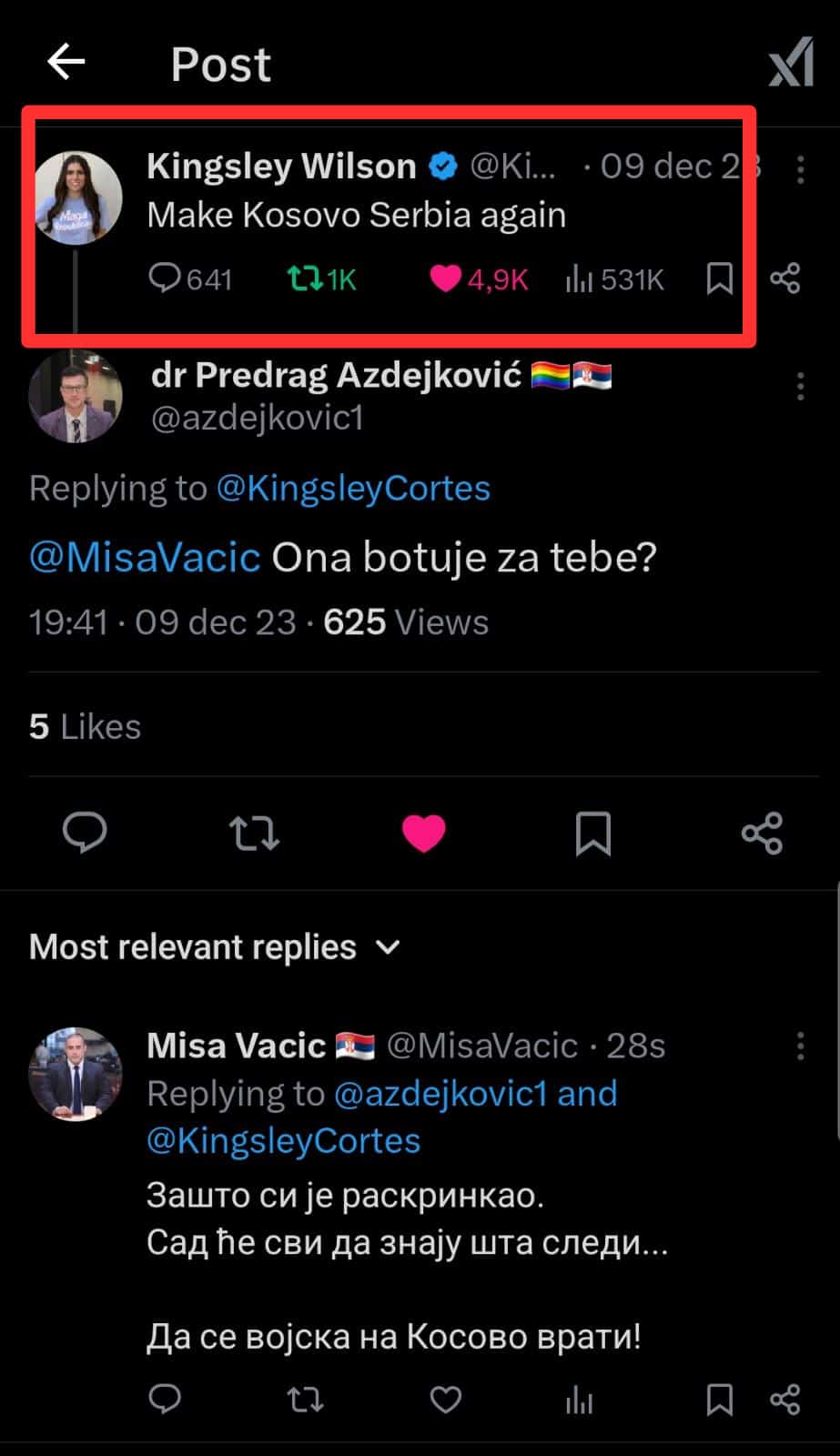Share Kingsley Wilson's post
The height and width of the screenshot is (1456, 840).
[x=784, y=278]
